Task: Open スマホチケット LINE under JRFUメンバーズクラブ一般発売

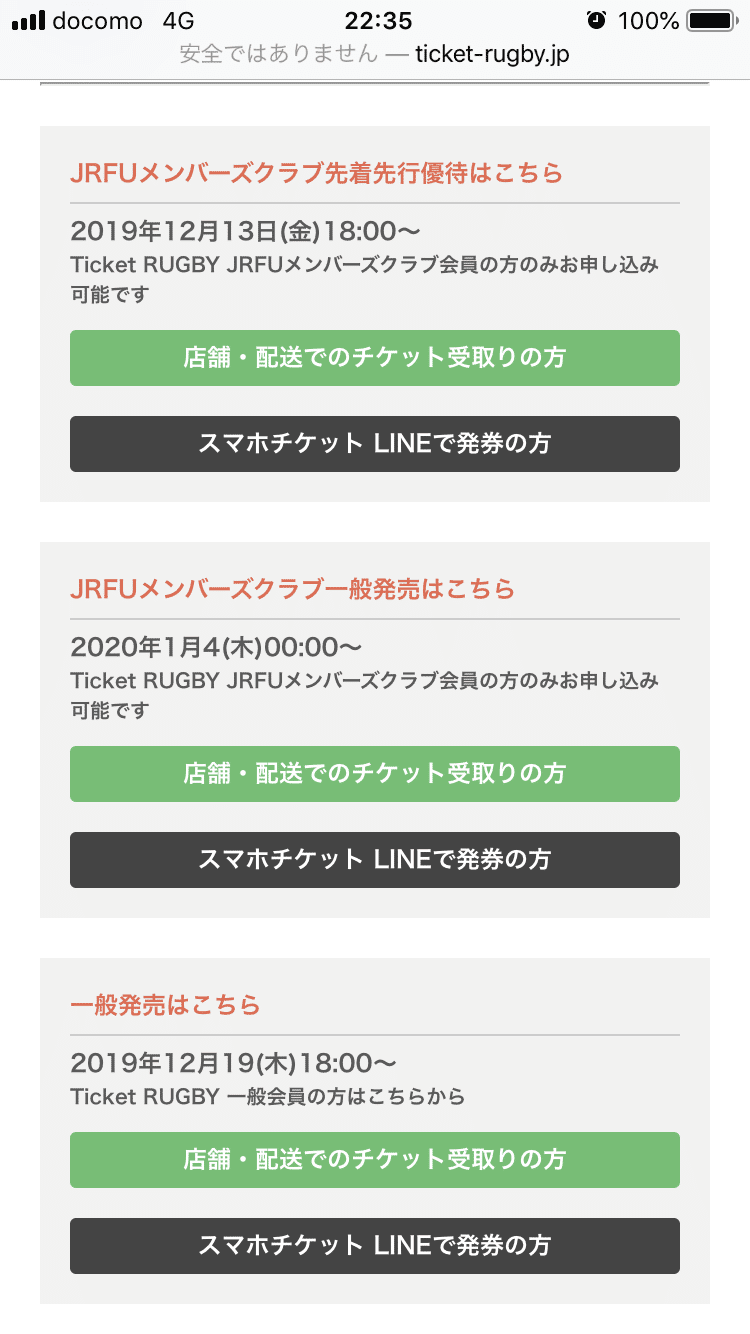Action: (375, 860)
